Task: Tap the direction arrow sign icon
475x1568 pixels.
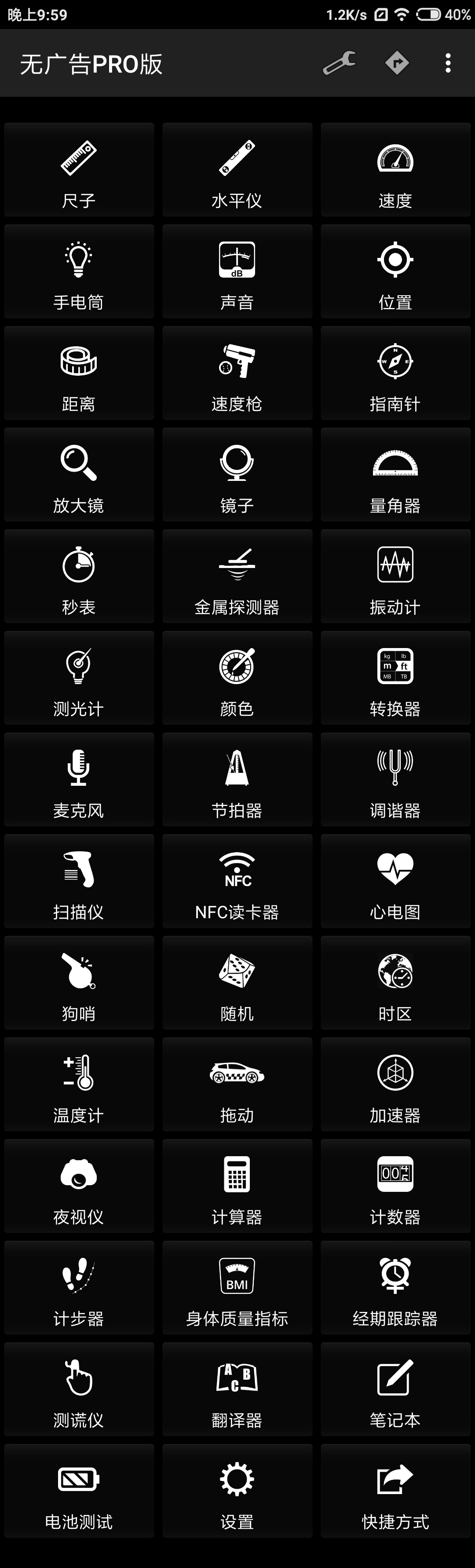Action: point(397,63)
